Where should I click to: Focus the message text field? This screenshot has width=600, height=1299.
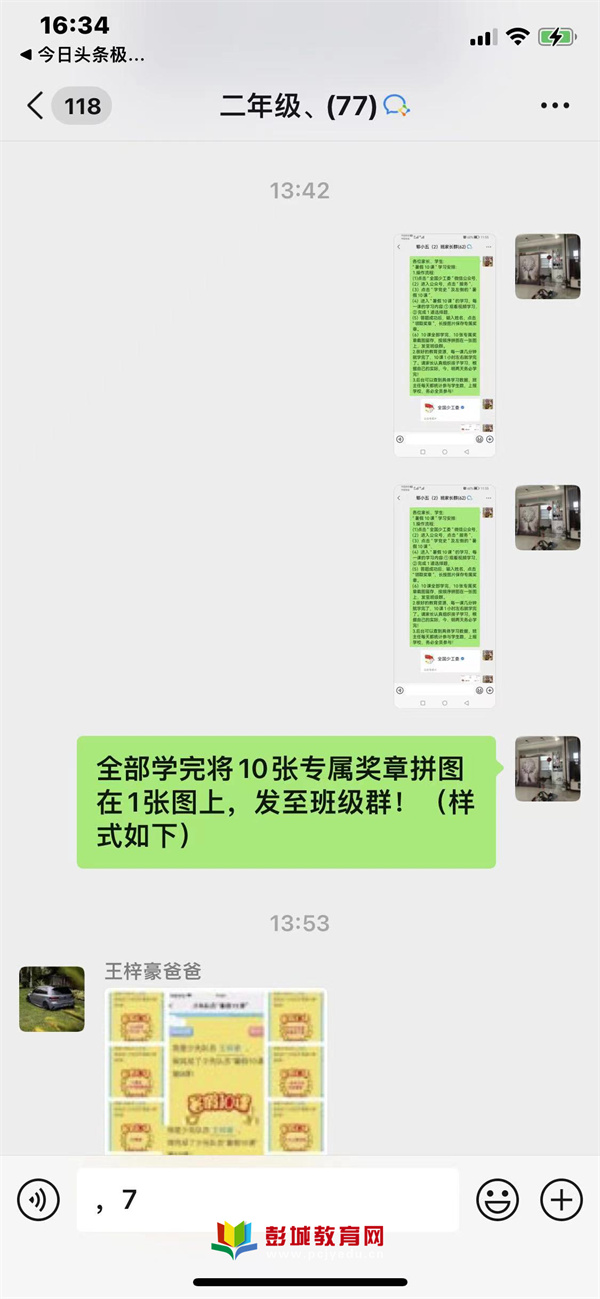[x=266, y=1198]
